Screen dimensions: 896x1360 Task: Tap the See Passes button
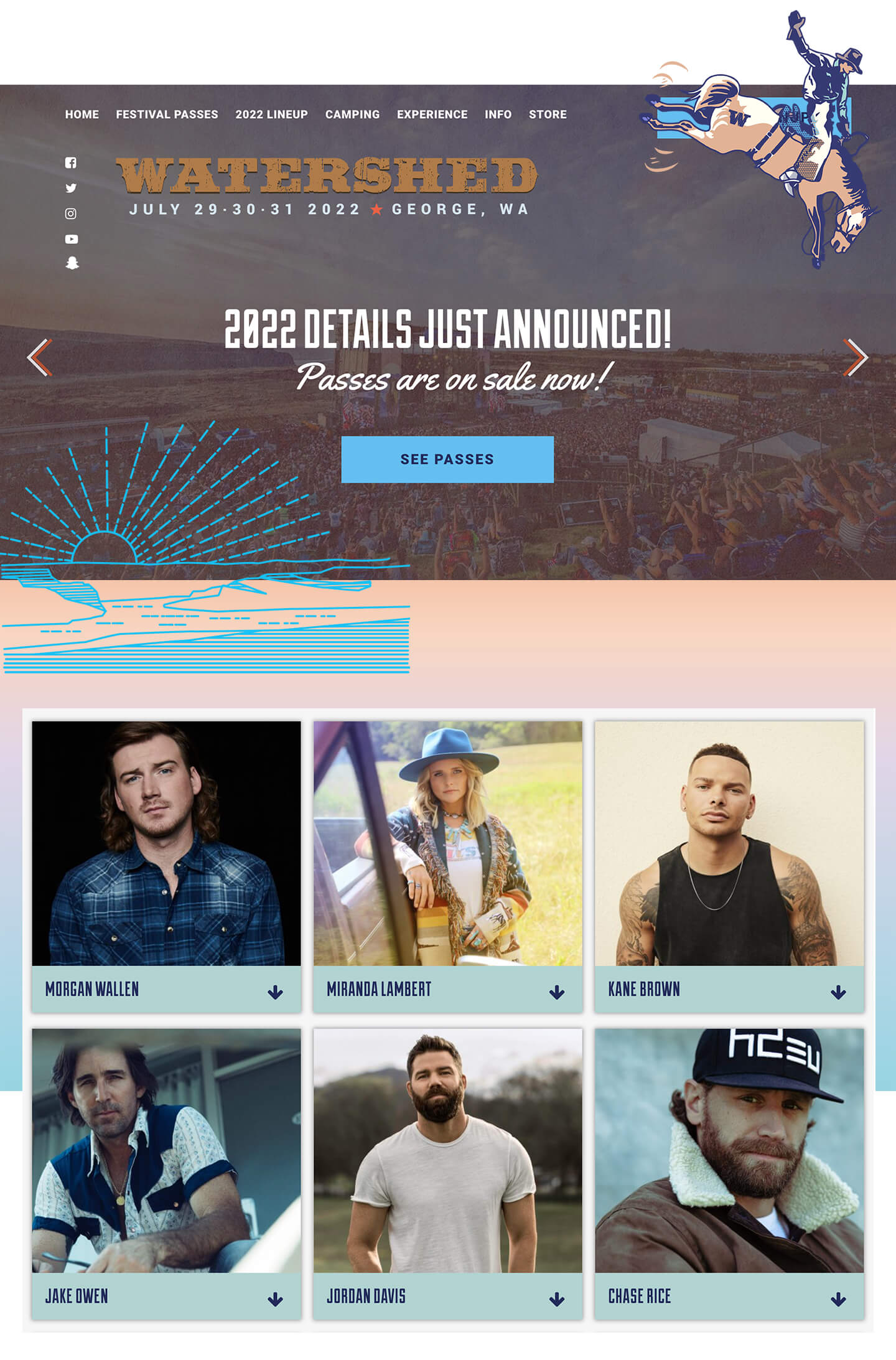[x=447, y=459]
